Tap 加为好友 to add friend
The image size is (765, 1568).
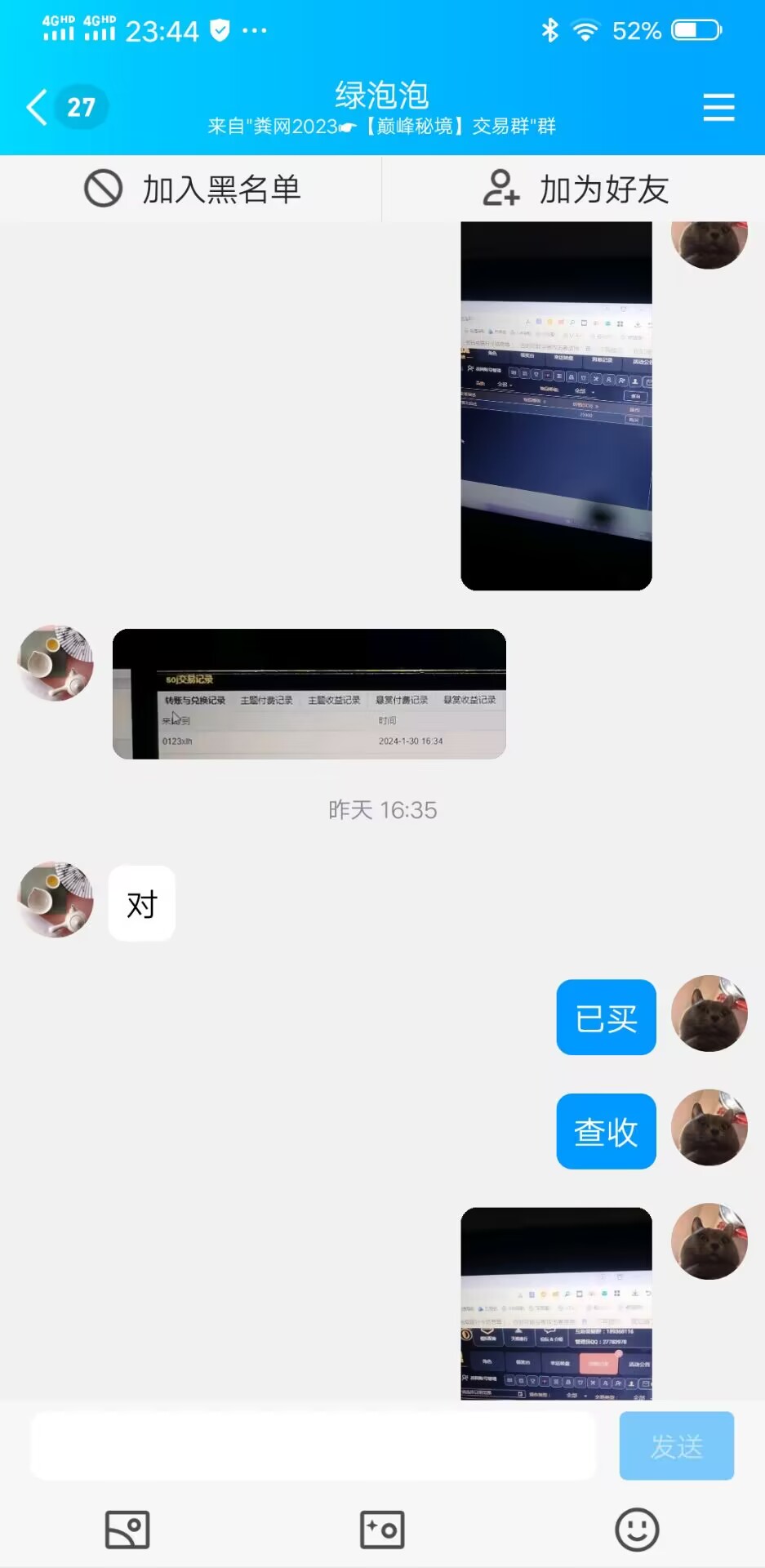click(575, 189)
